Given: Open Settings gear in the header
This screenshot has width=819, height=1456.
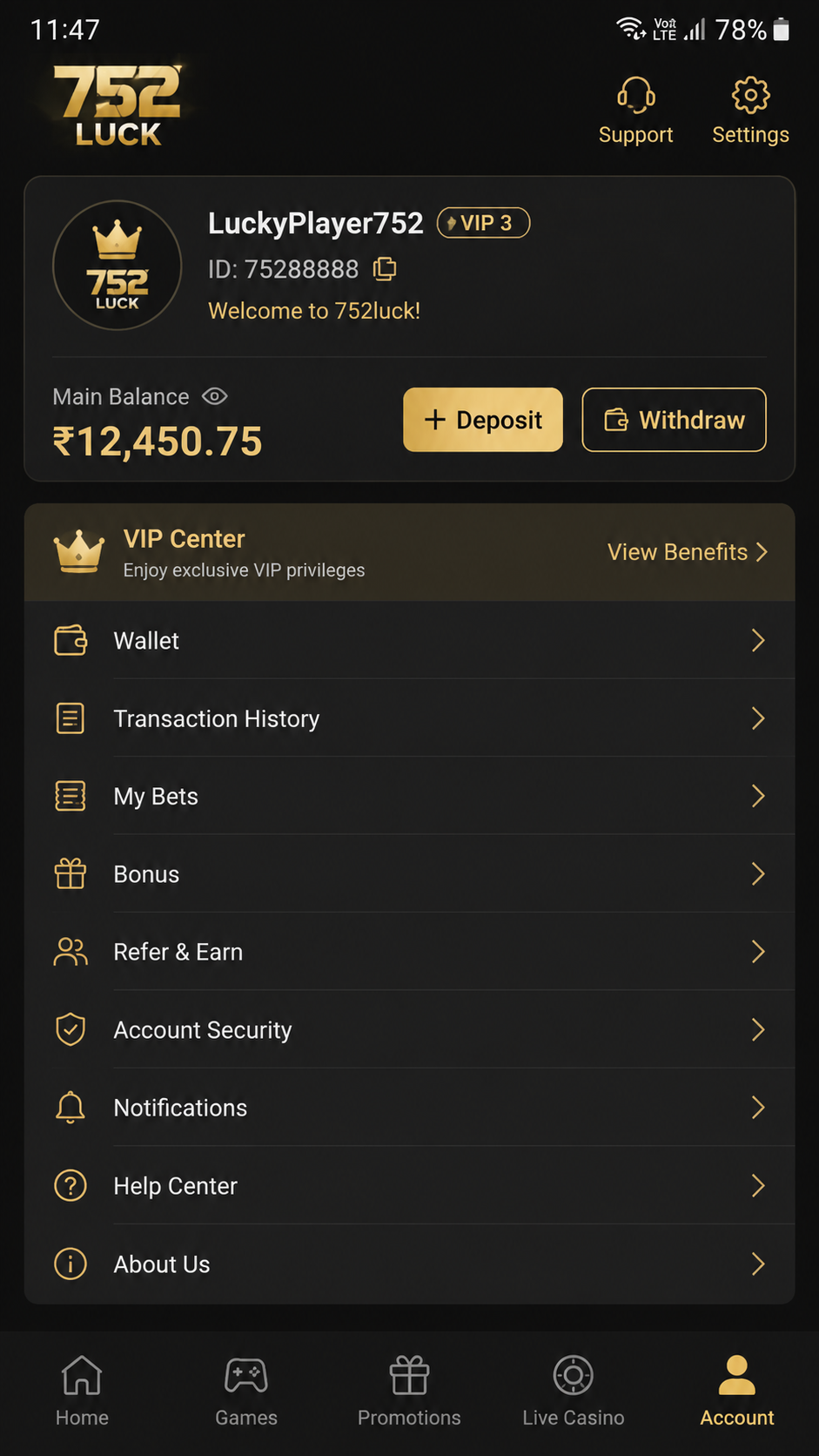Looking at the screenshot, I should (750, 111).
